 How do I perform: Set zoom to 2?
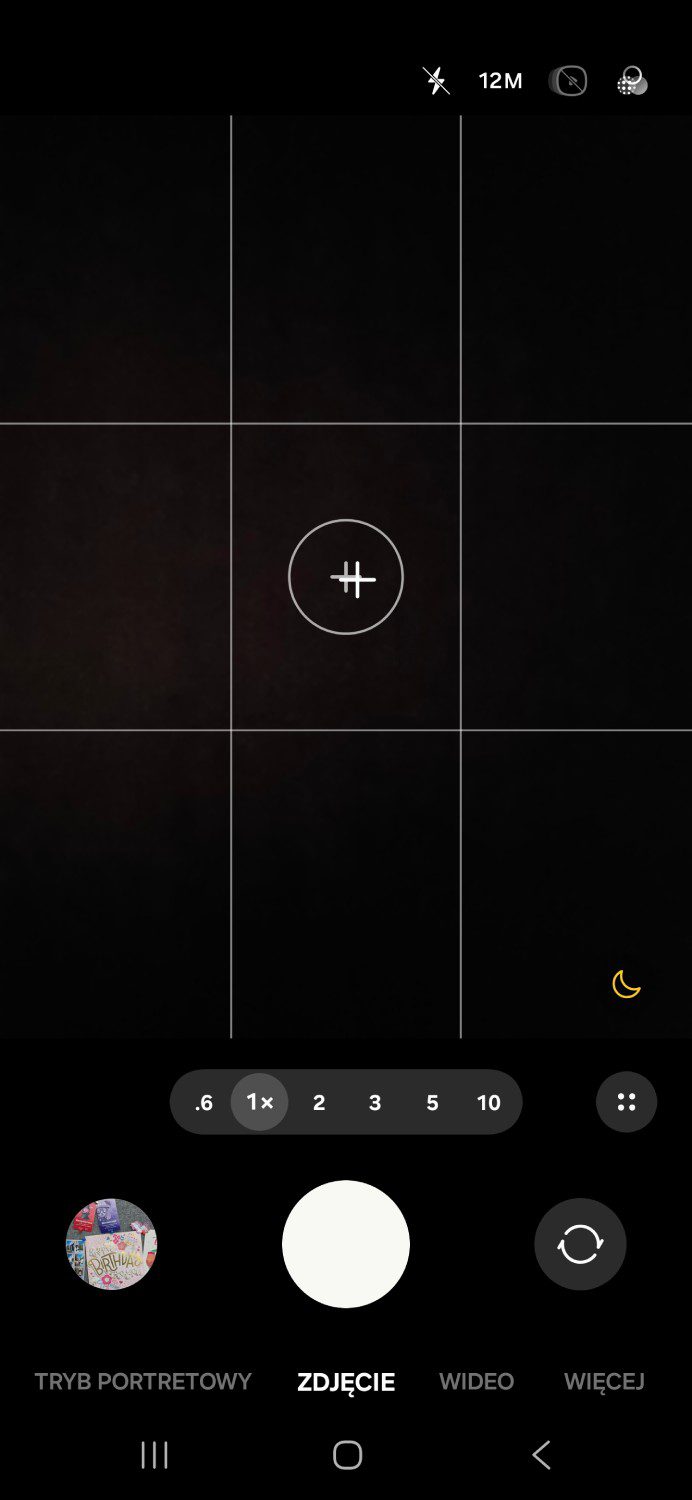319,1103
